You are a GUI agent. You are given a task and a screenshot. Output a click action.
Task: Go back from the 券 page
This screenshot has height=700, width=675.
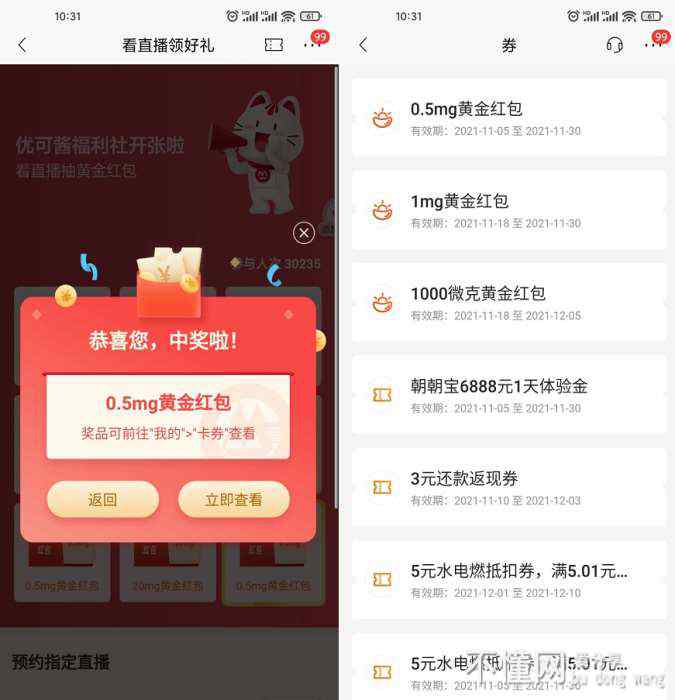click(x=363, y=45)
